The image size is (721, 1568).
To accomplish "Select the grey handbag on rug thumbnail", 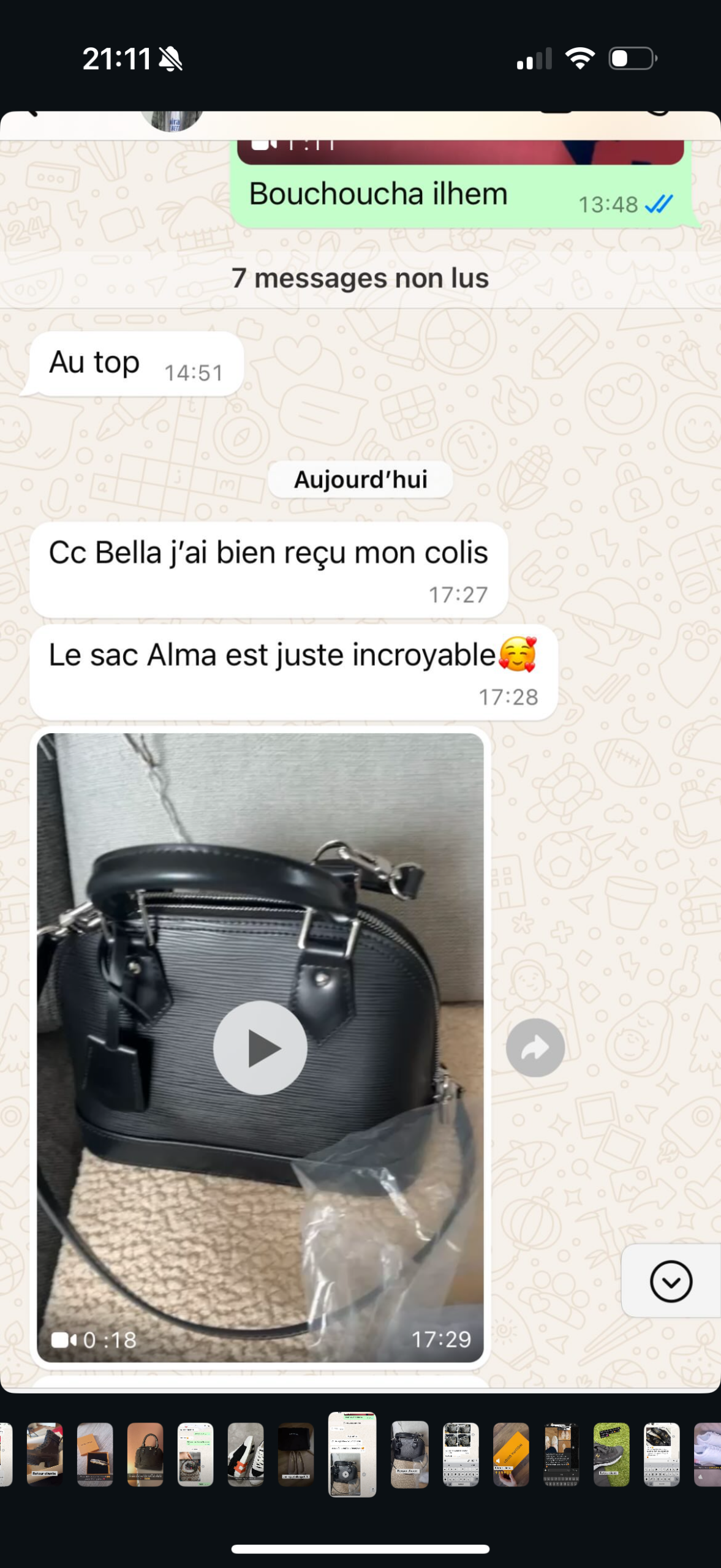I will [x=410, y=1453].
